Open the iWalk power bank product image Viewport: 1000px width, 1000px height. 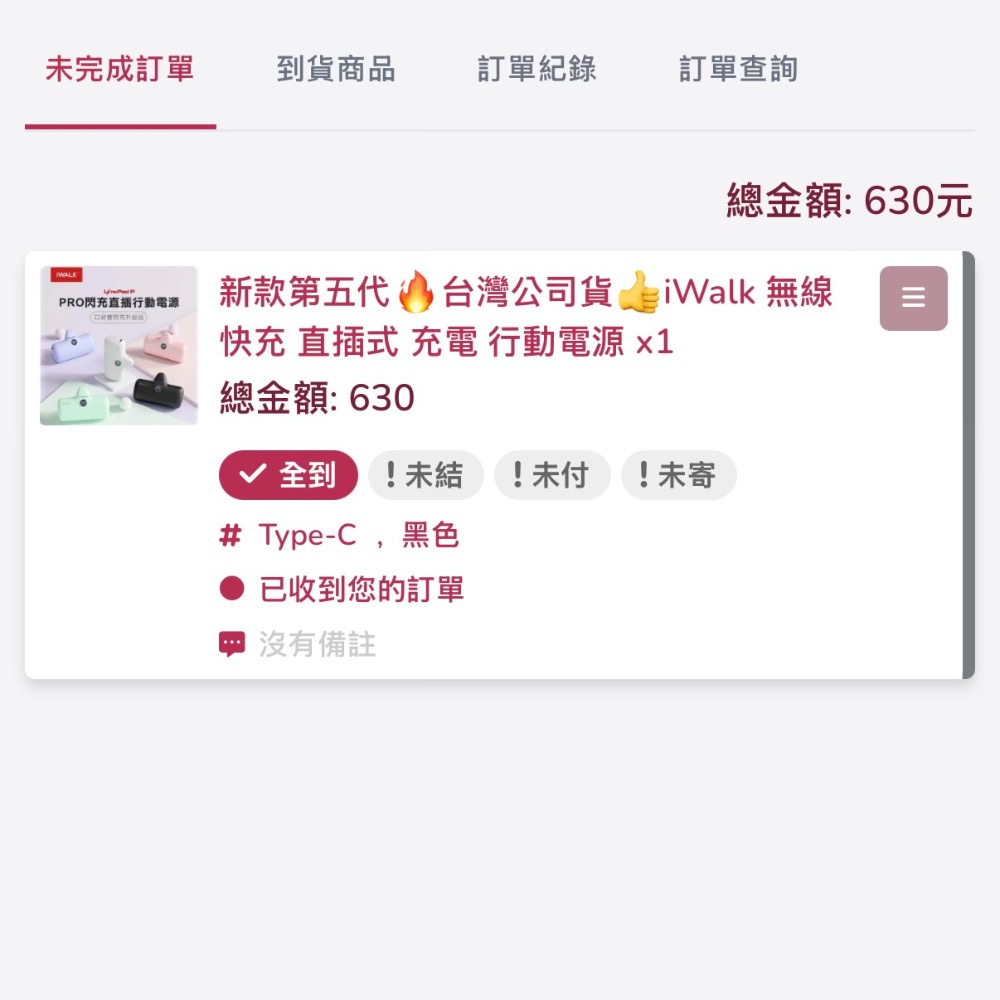point(119,345)
